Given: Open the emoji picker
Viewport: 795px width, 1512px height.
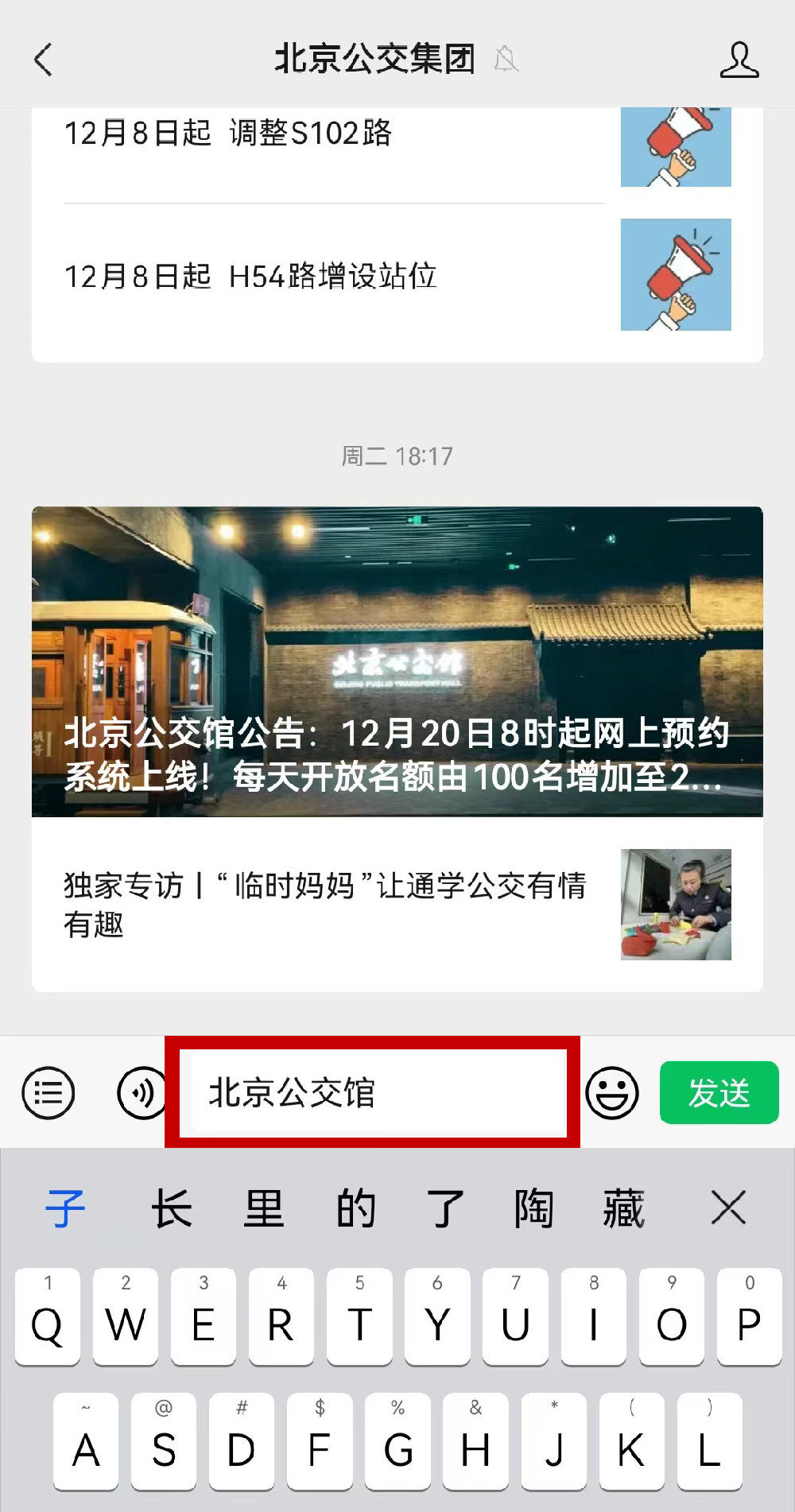Looking at the screenshot, I should (611, 1093).
